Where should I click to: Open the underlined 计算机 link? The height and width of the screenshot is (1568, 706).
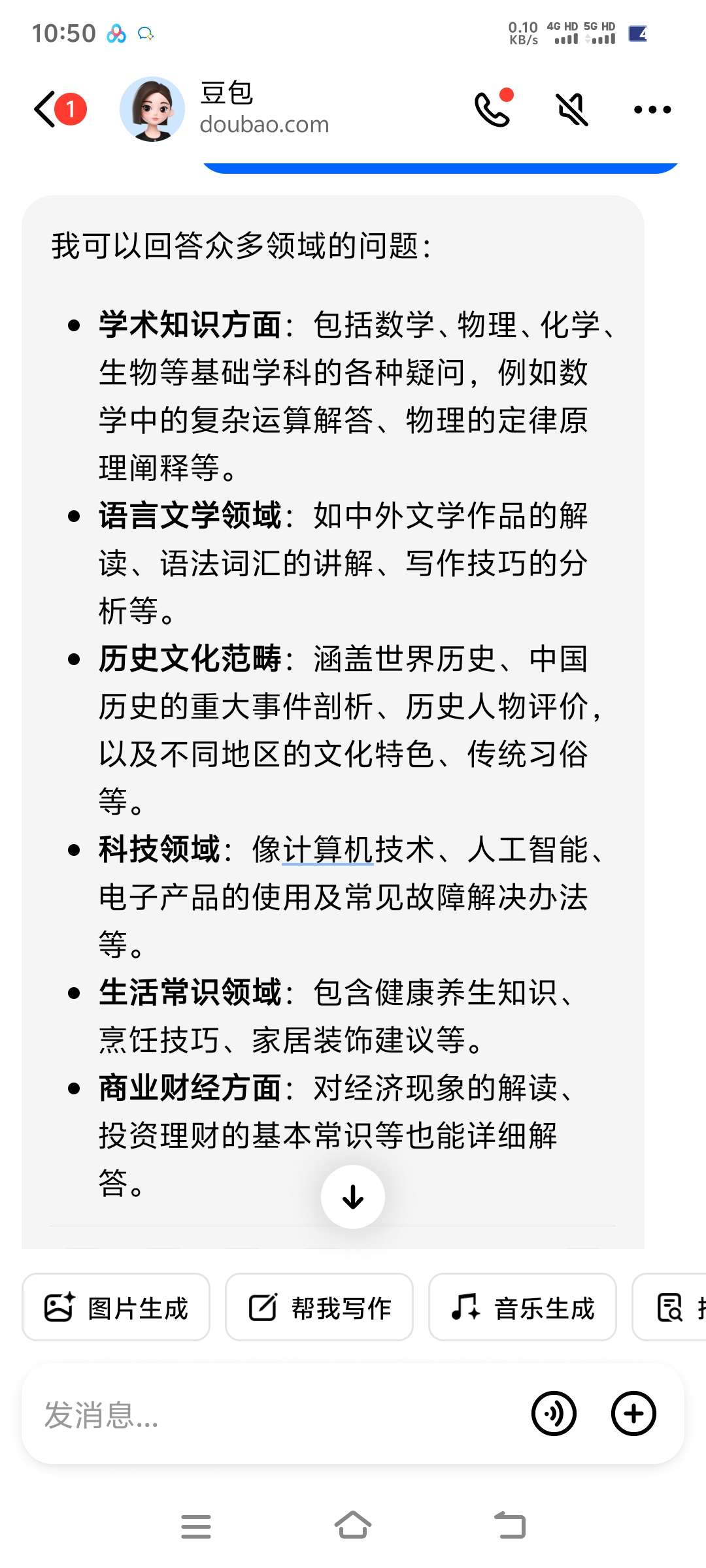click(x=328, y=850)
